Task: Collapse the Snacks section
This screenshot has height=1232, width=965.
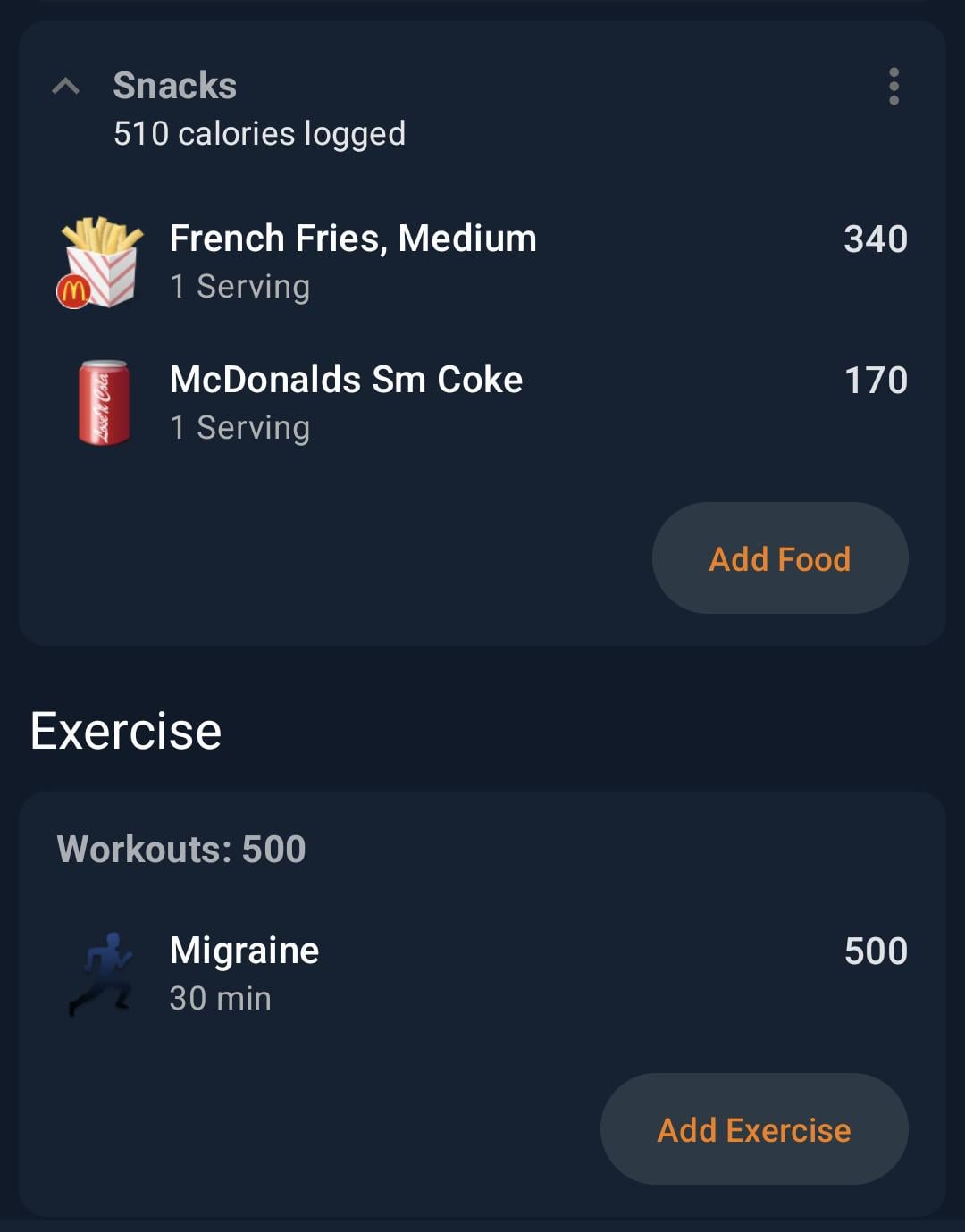Action: (66, 87)
